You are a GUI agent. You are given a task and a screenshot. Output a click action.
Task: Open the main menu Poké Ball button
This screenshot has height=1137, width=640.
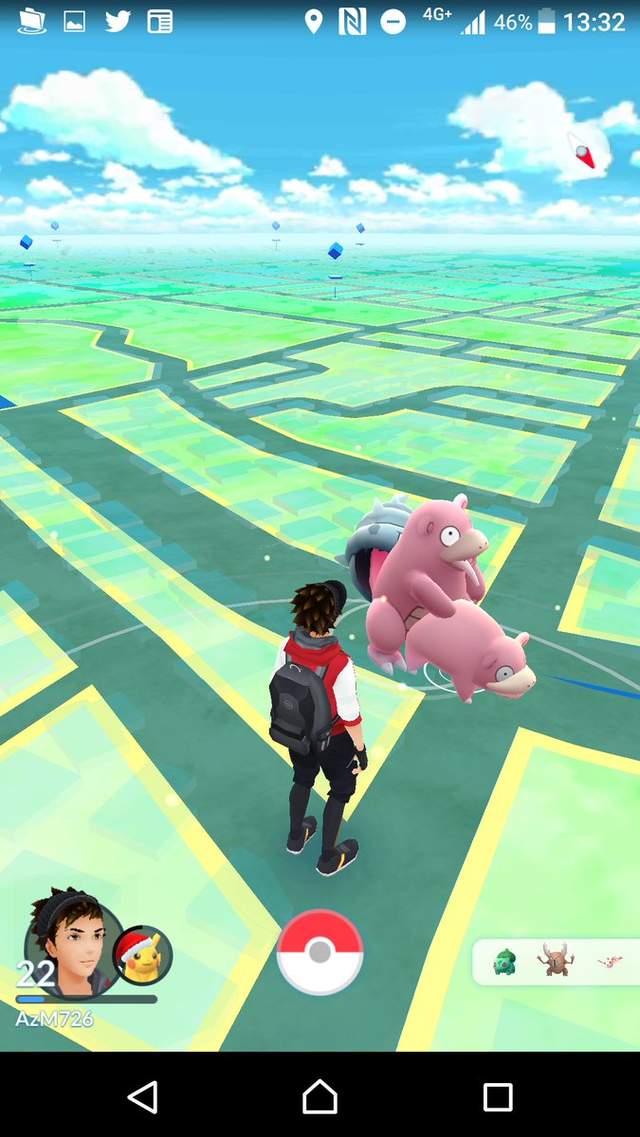[x=320, y=952]
